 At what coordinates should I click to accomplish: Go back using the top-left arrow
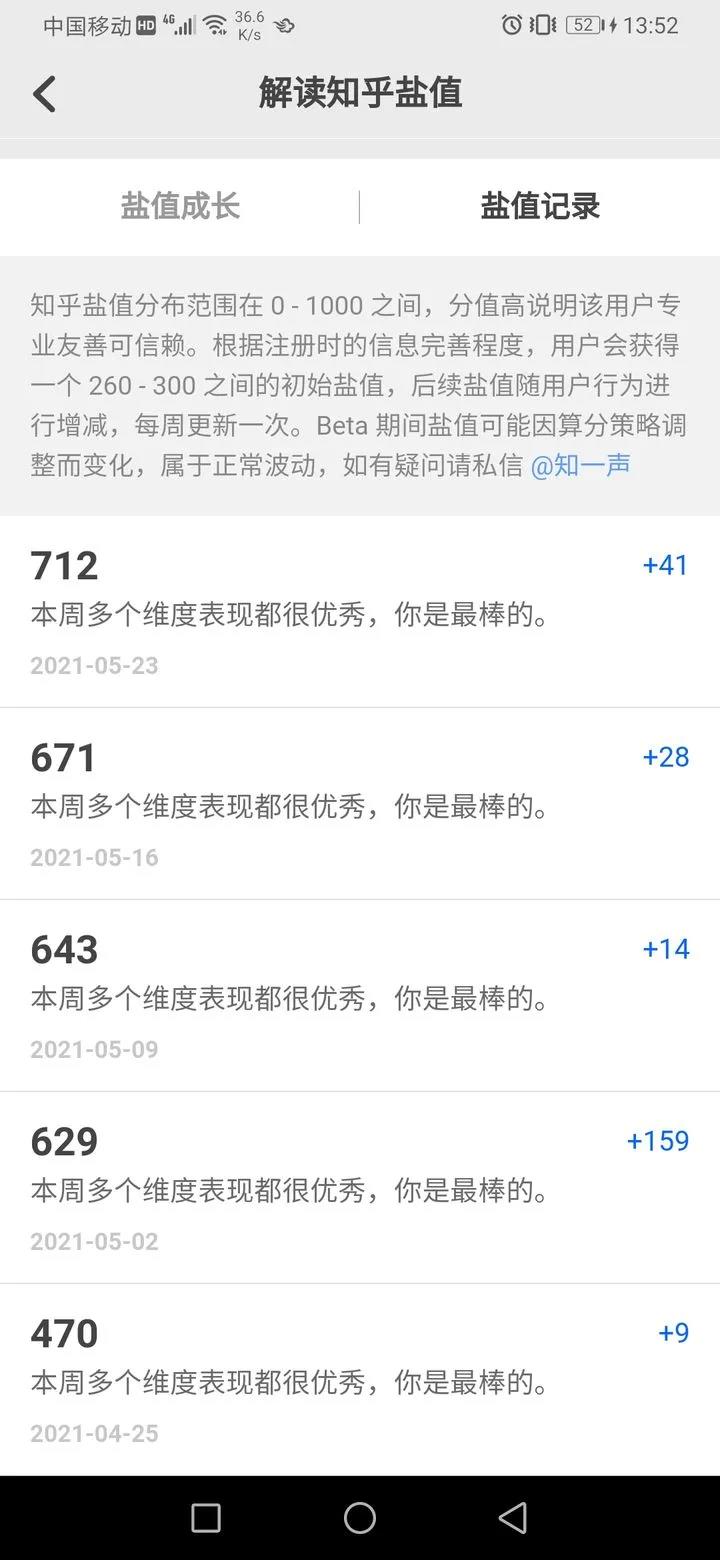(44, 94)
